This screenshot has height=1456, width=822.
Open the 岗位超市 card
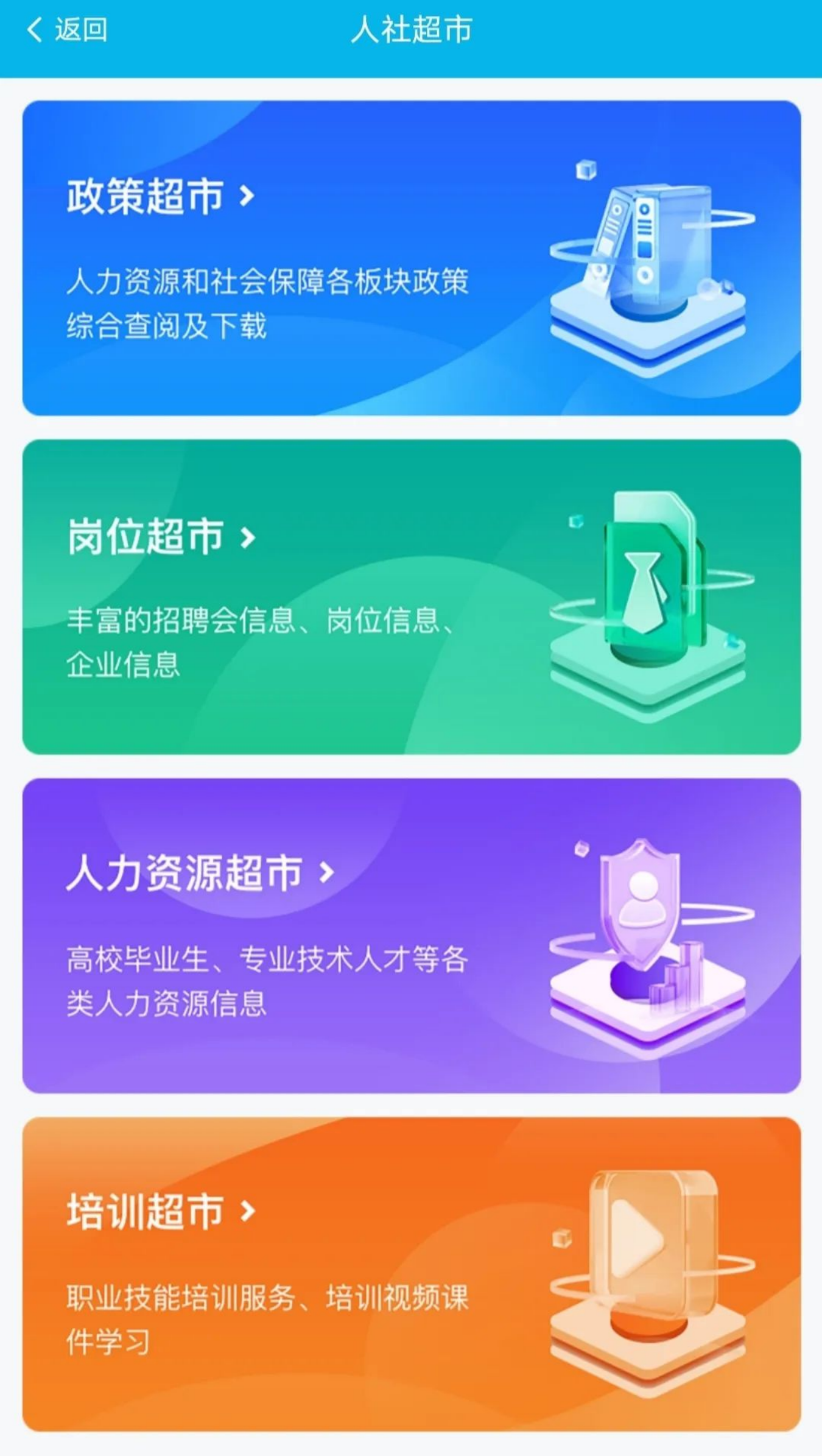(411, 596)
